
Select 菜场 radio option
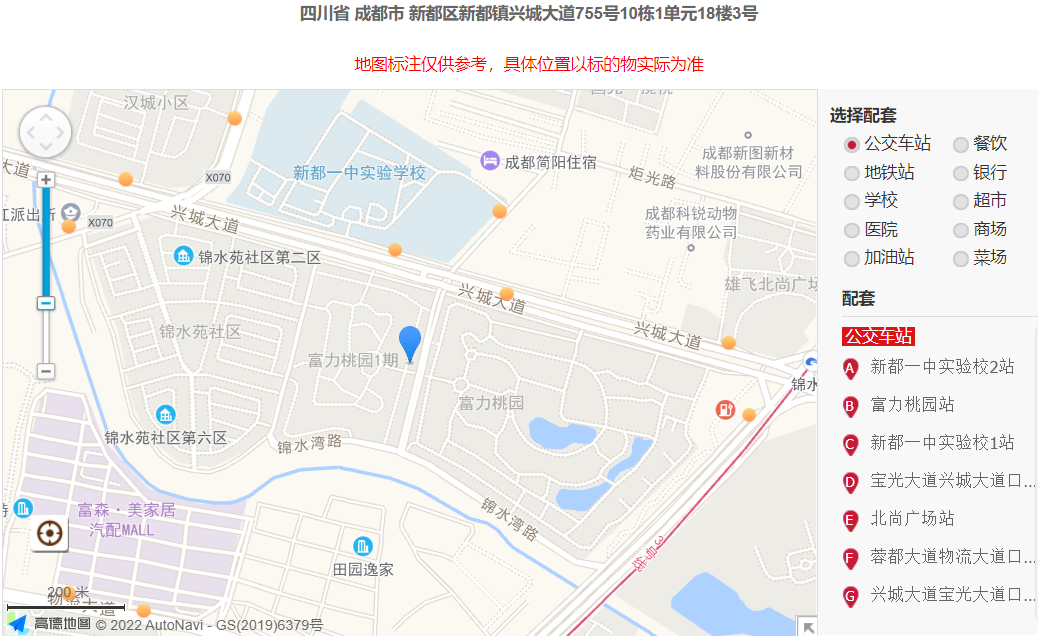coord(961,258)
